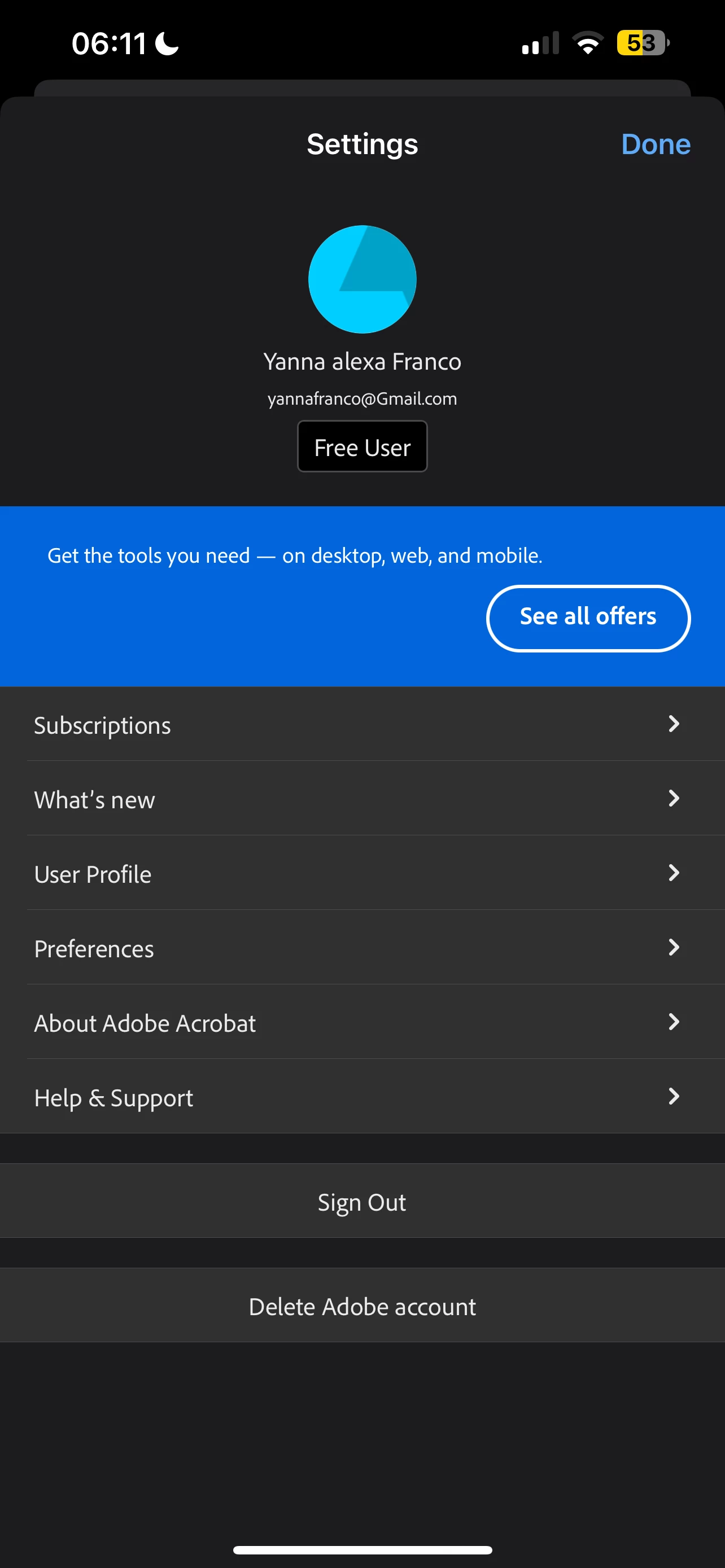The width and height of the screenshot is (725, 1568).
Task: Tap Done to close Settings
Action: [655, 145]
